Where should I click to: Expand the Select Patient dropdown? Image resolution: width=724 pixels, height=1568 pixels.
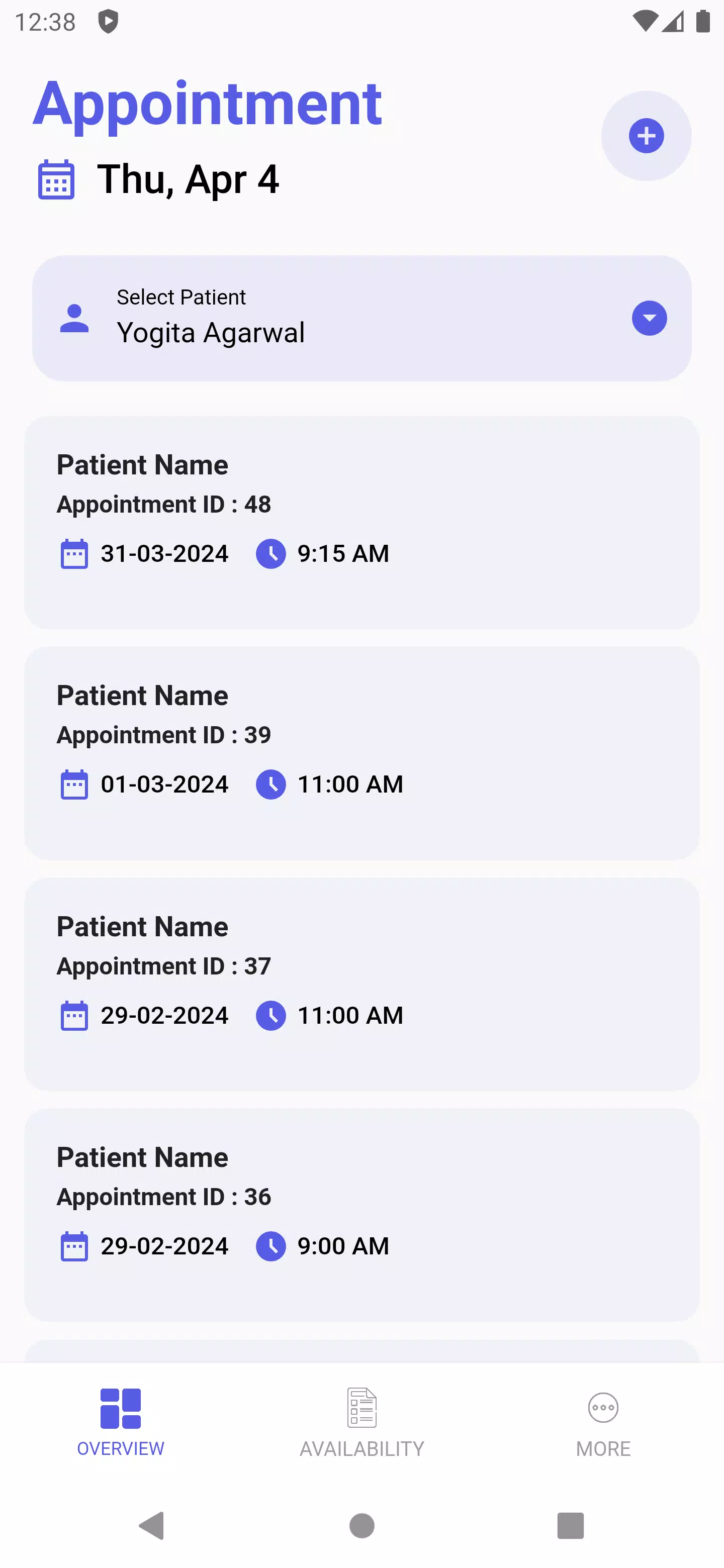[x=649, y=318]
